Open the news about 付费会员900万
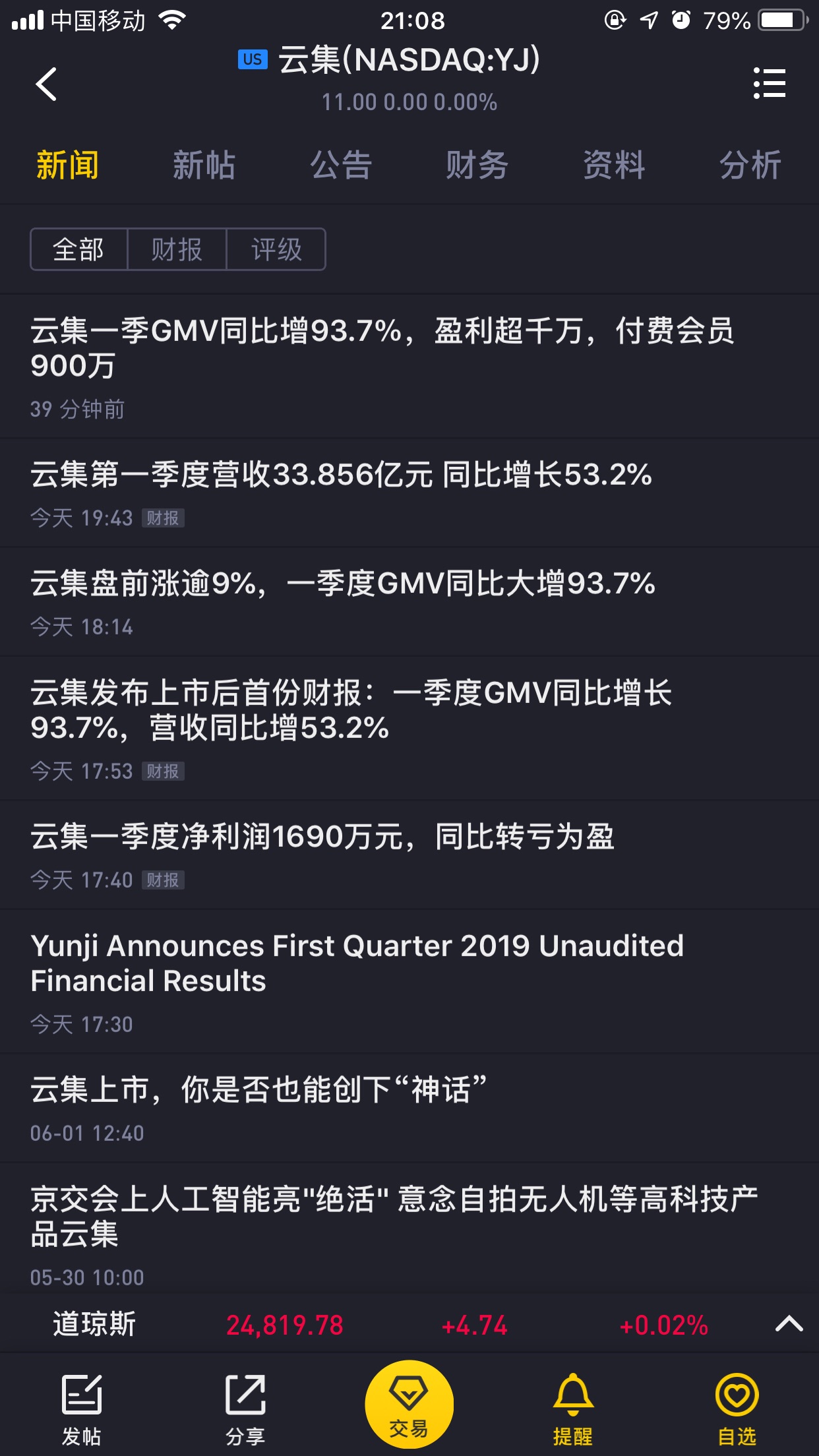This screenshot has width=819, height=1456. [x=382, y=348]
